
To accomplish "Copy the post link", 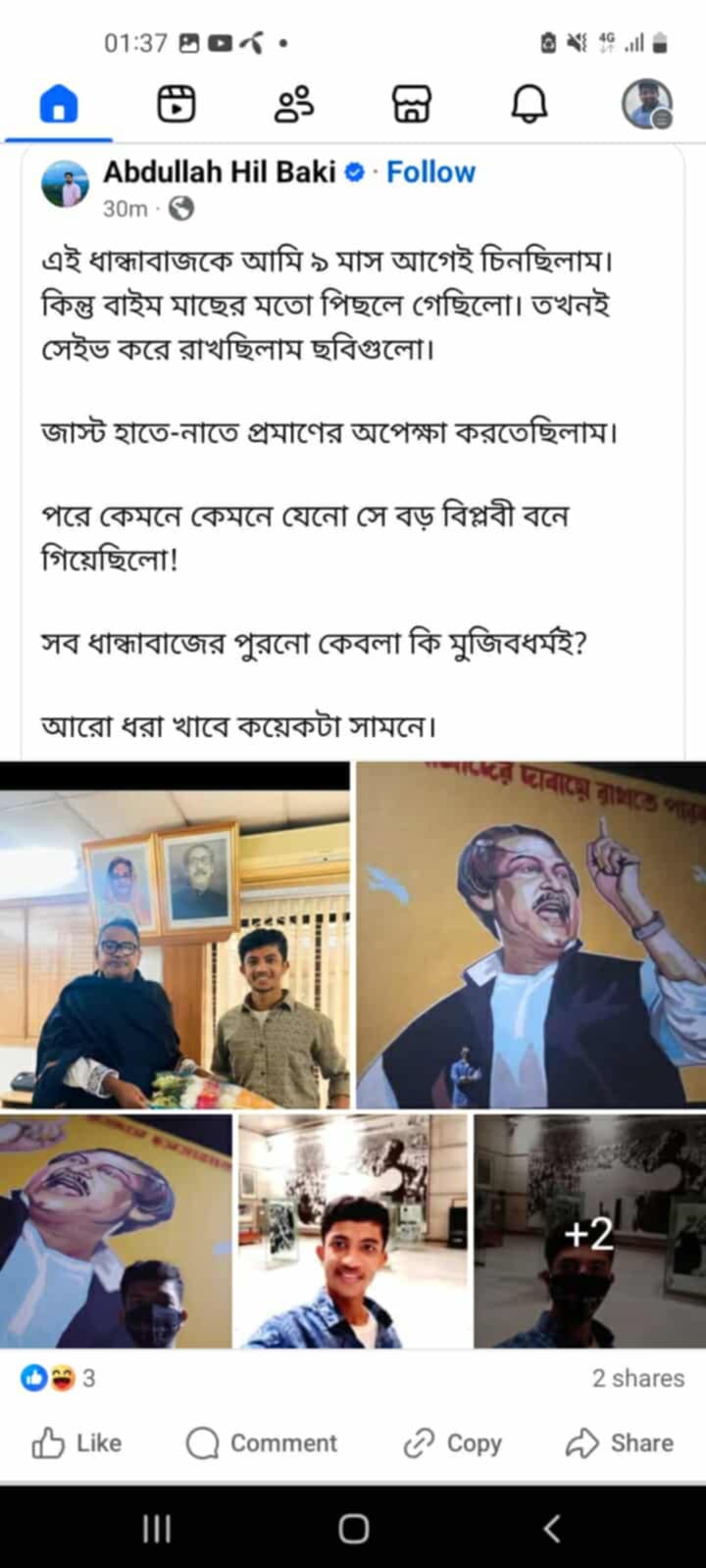I will tap(453, 1444).
